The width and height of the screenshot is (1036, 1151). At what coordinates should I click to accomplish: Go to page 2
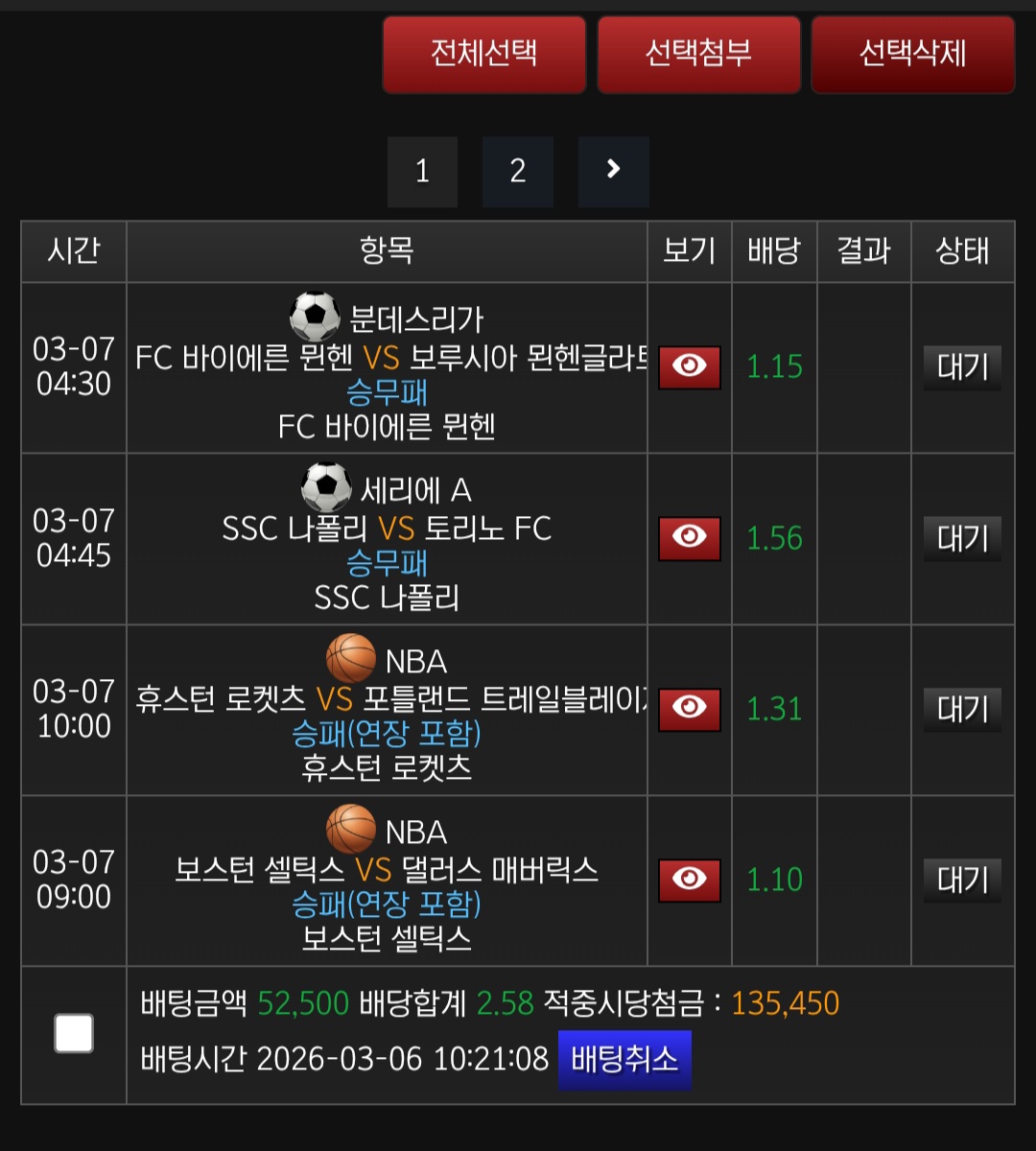[518, 172]
